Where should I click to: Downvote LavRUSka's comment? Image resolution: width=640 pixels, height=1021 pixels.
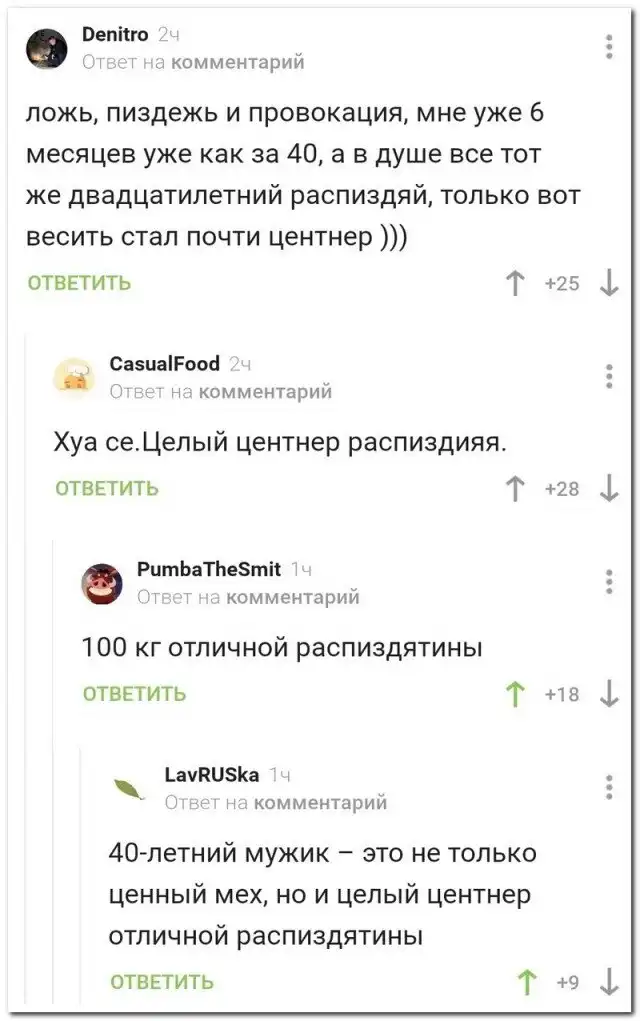tap(609, 982)
